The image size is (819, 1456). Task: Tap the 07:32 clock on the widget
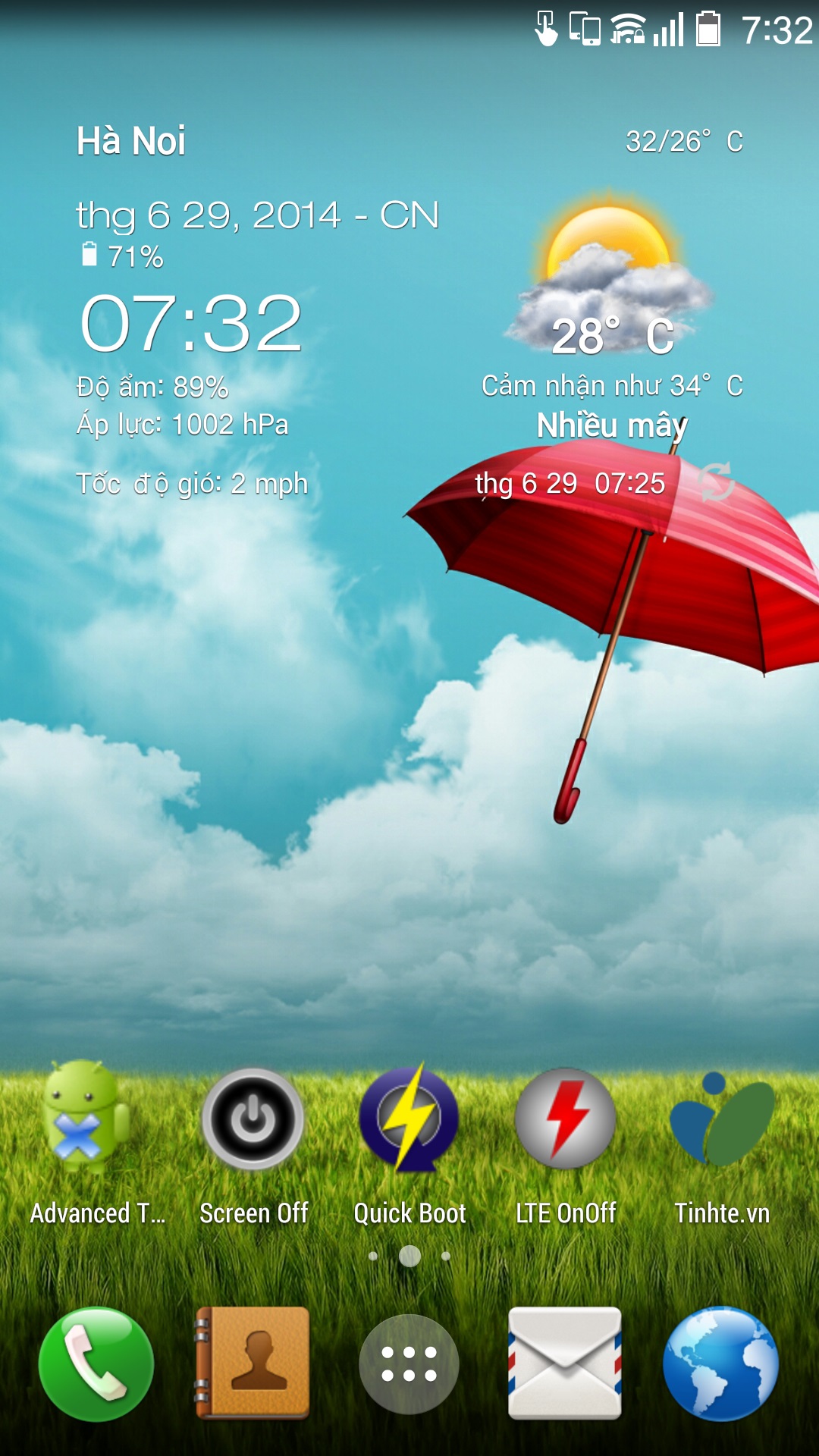coord(192,324)
